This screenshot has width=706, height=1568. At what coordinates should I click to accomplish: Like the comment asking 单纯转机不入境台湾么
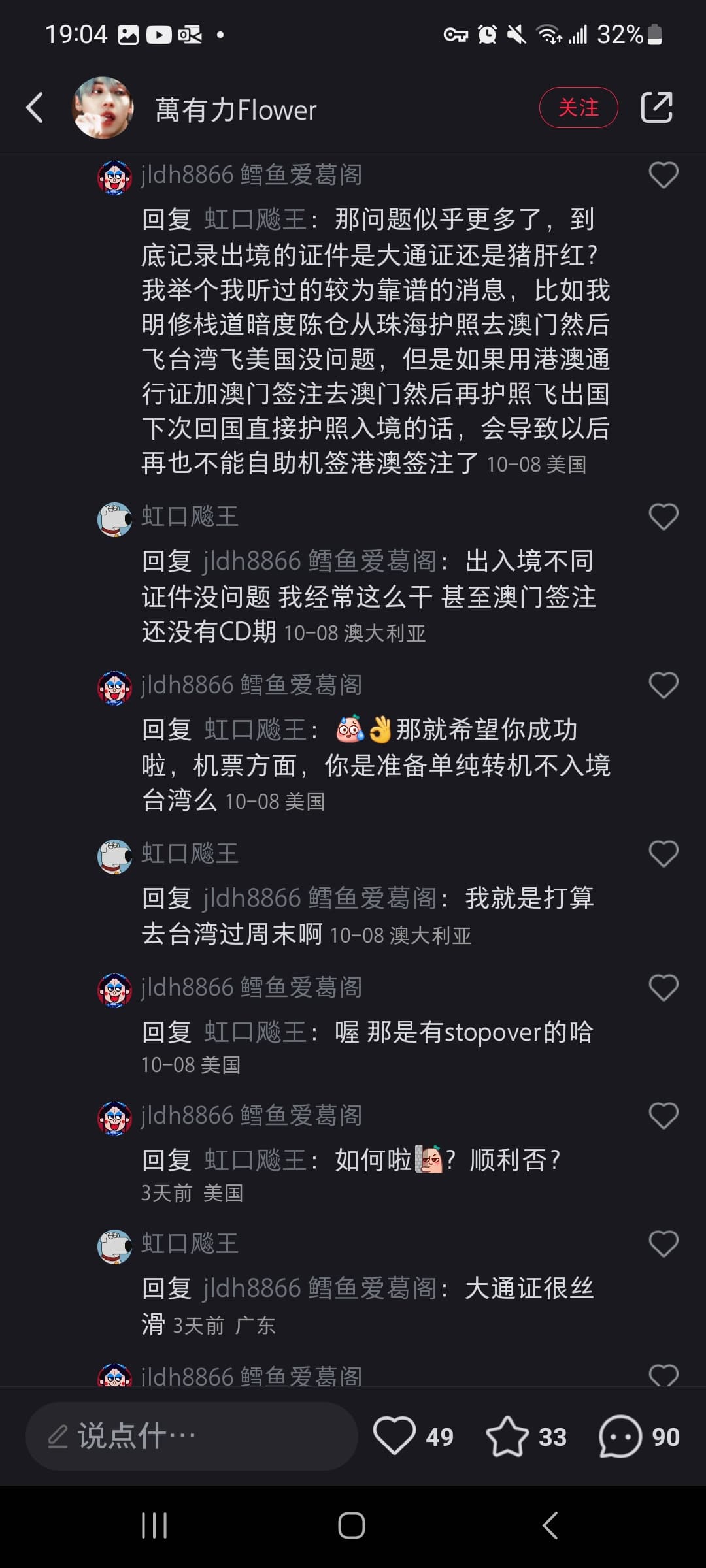tap(663, 685)
